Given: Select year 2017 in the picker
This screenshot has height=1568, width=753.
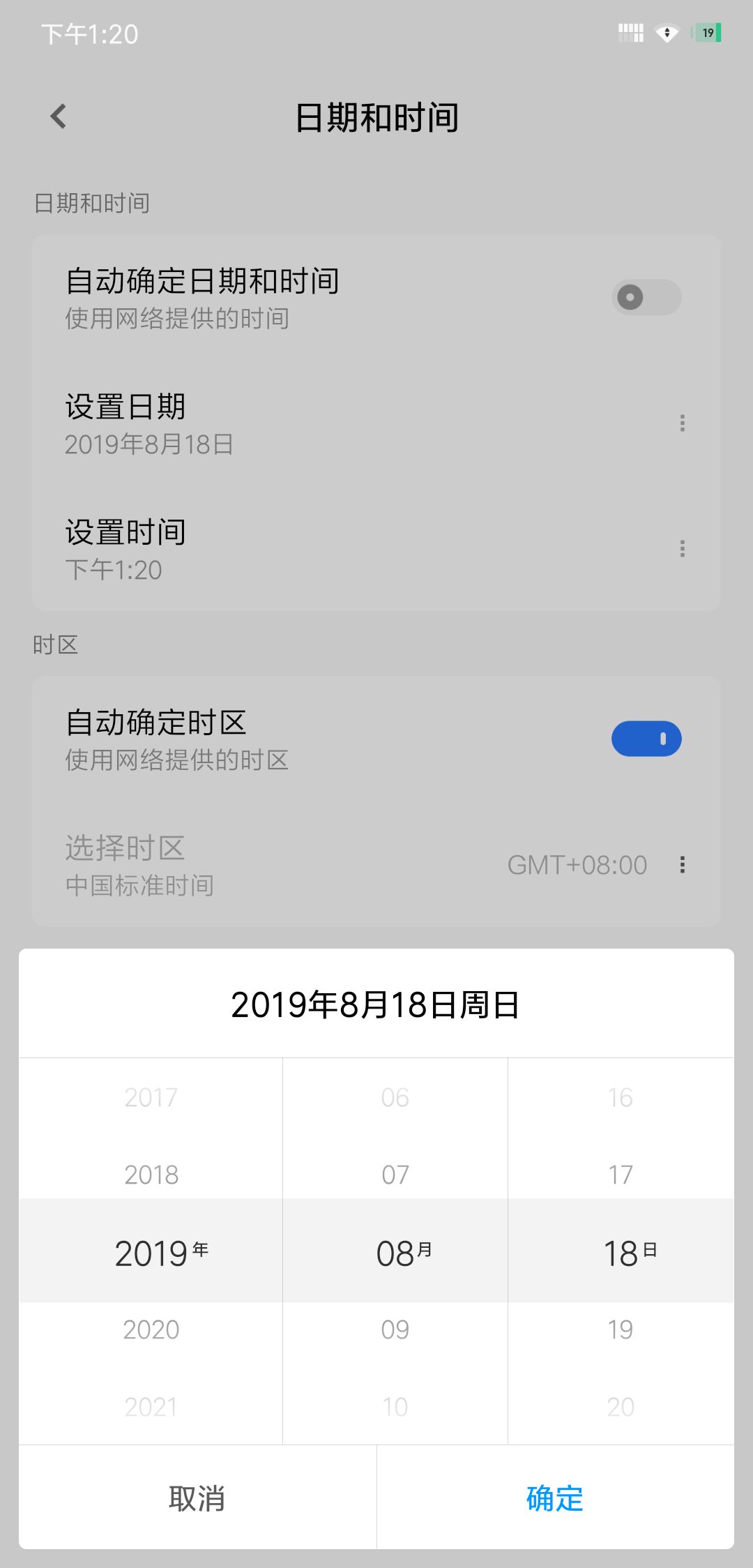Looking at the screenshot, I should (151, 1098).
